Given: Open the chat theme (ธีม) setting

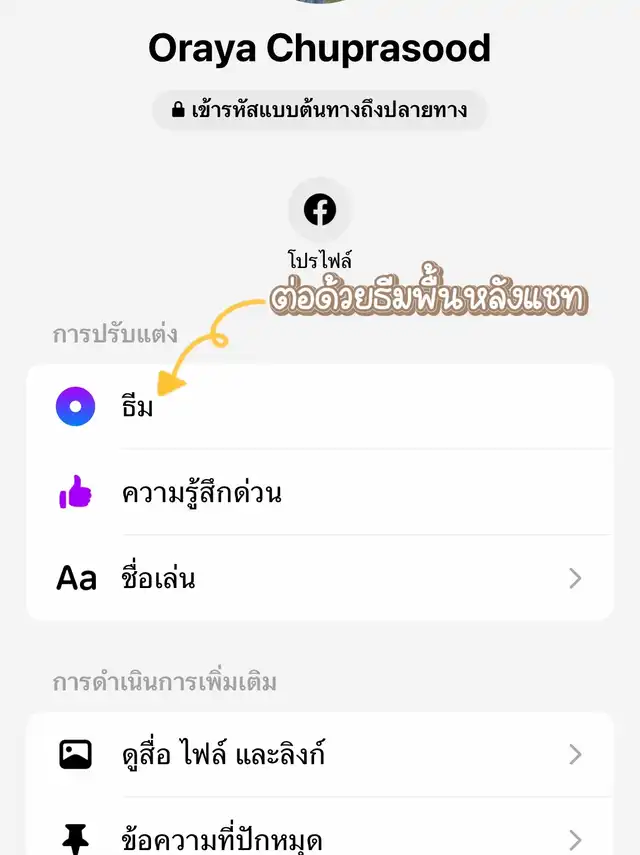Looking at the screenshot, I should [x=320, y=407].
